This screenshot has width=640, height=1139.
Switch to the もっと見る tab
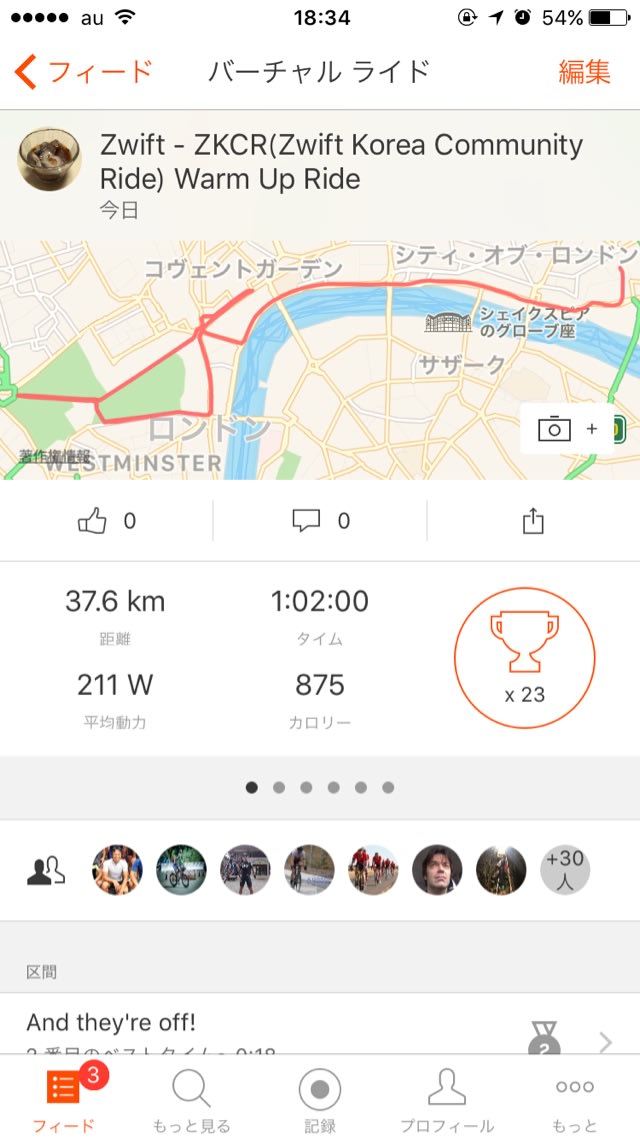191,1098
